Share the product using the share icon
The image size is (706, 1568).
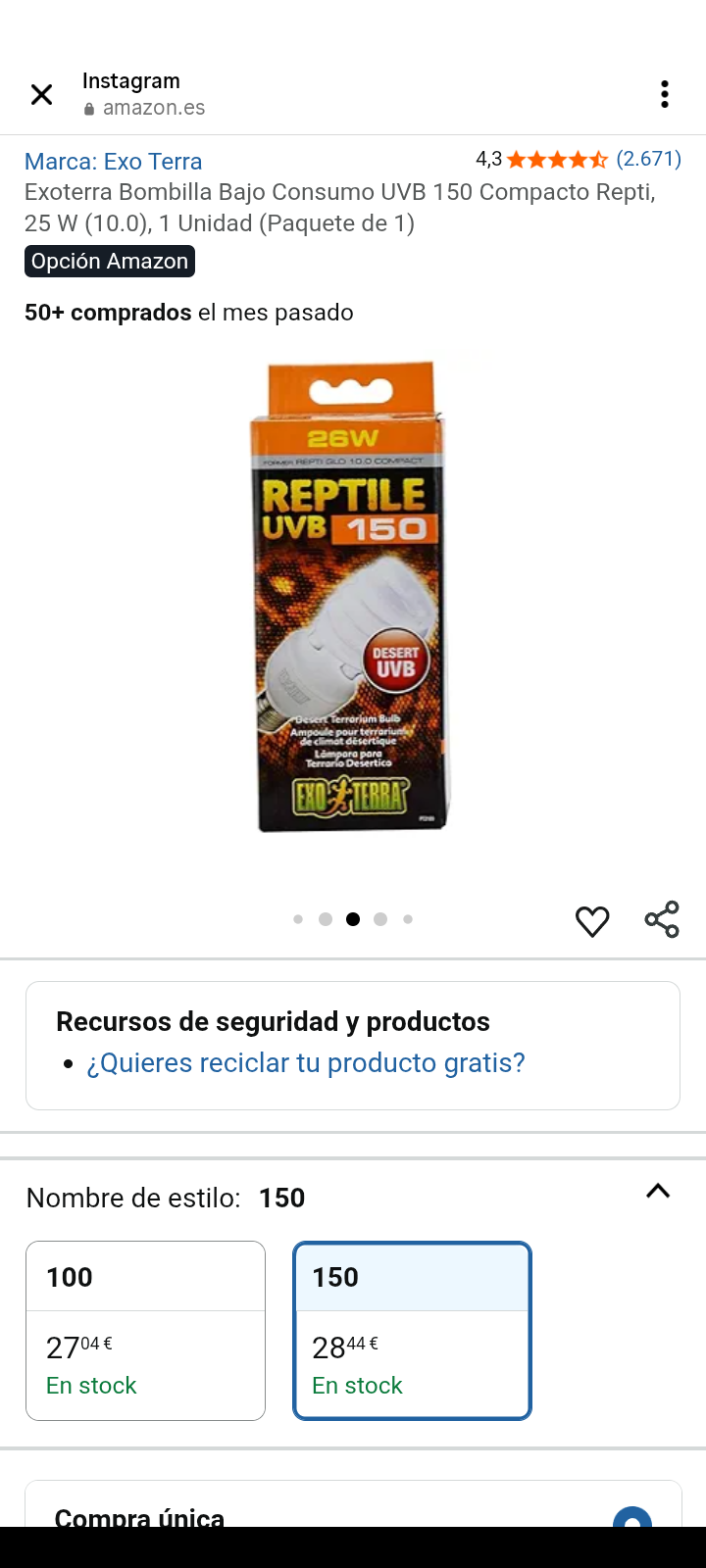[x=661, y=919]
